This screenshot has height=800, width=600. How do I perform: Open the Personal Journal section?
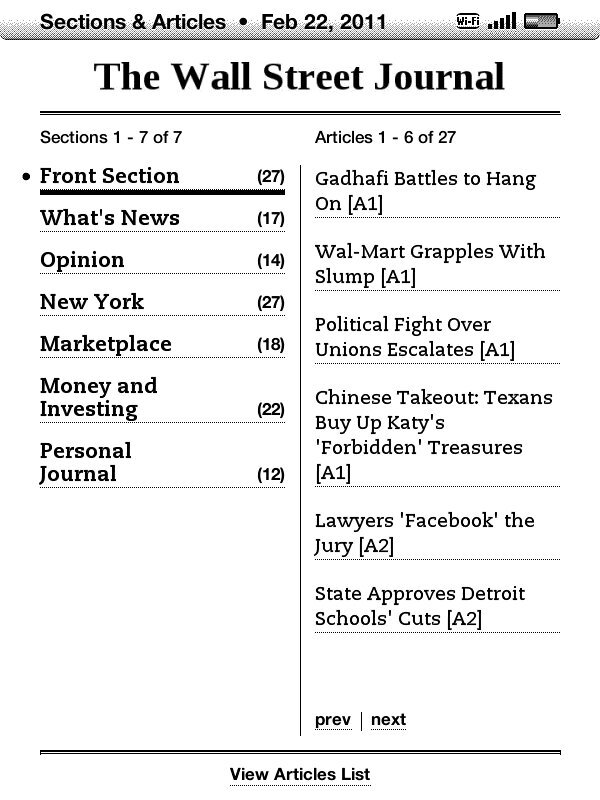tap(162, 463)
